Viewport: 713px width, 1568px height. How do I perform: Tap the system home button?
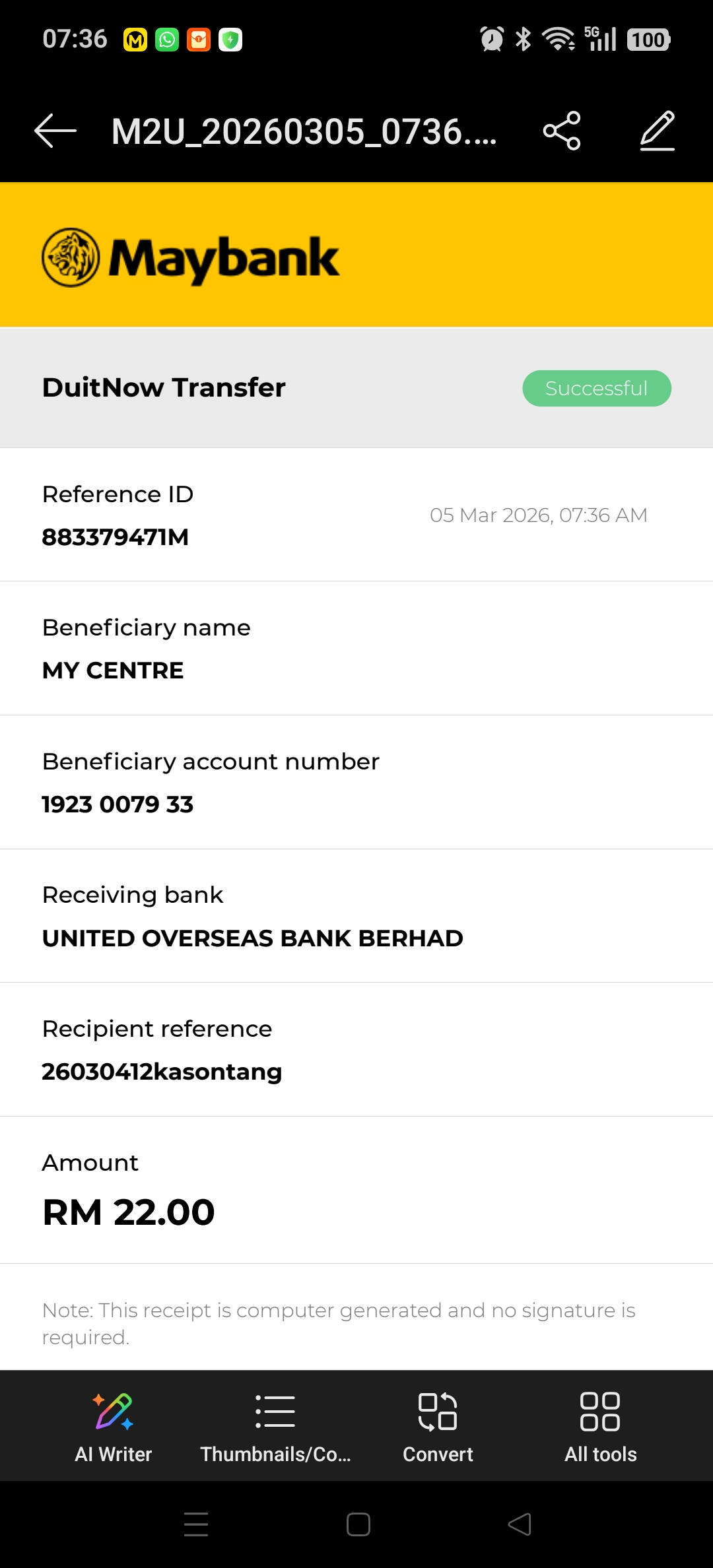[358, 1524]
